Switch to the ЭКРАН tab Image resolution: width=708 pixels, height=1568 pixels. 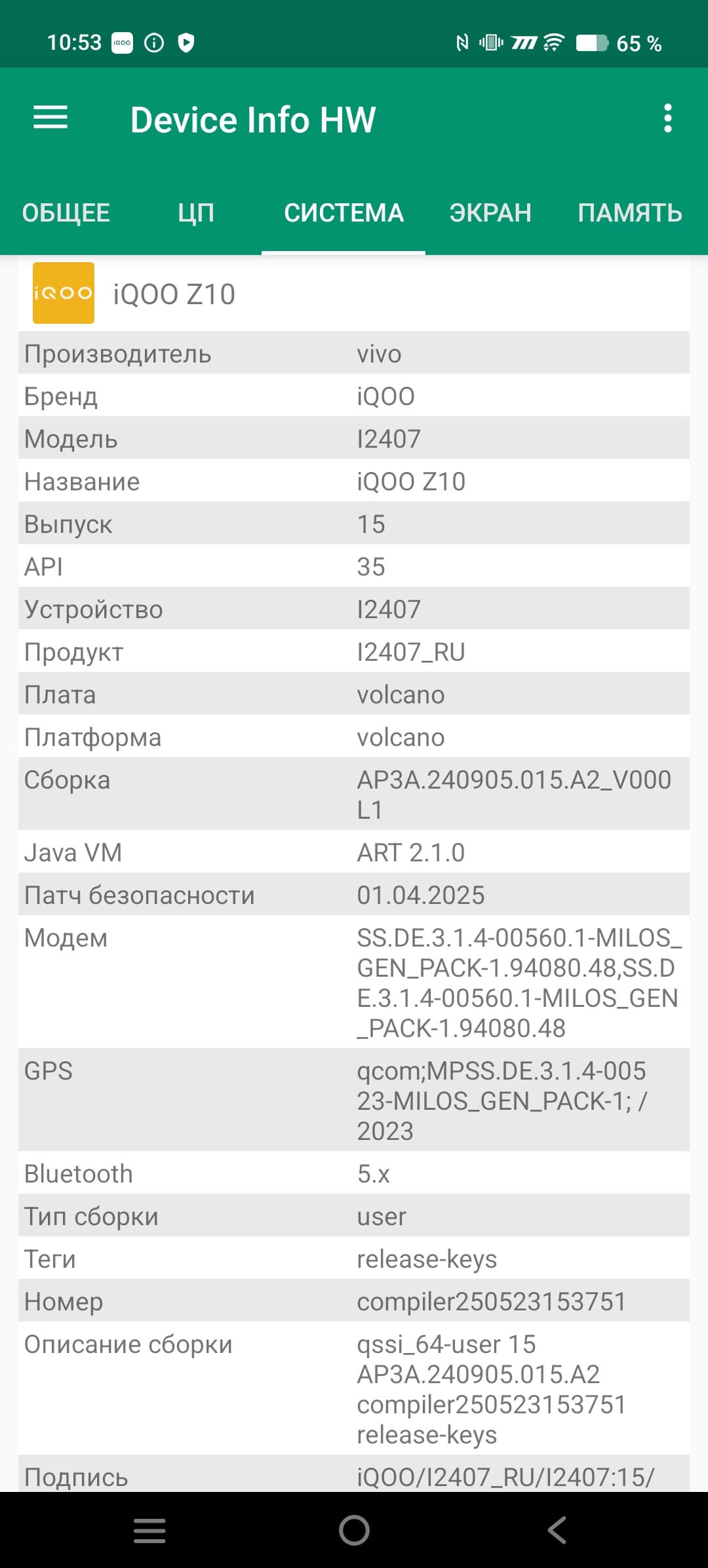(490, 213)
